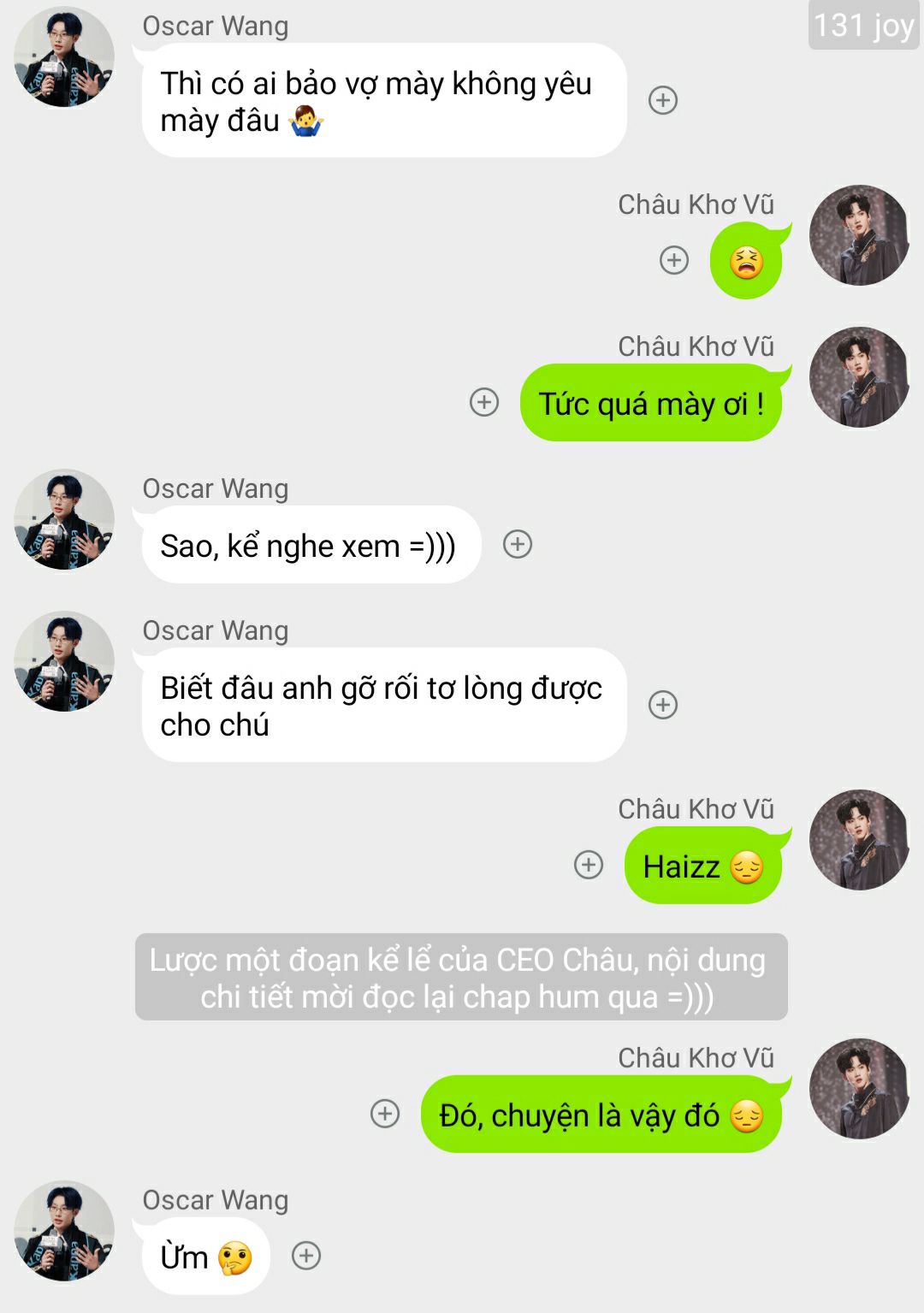
Task: Tap plus icon next to "Haizz" message
Action: (589, 865)
